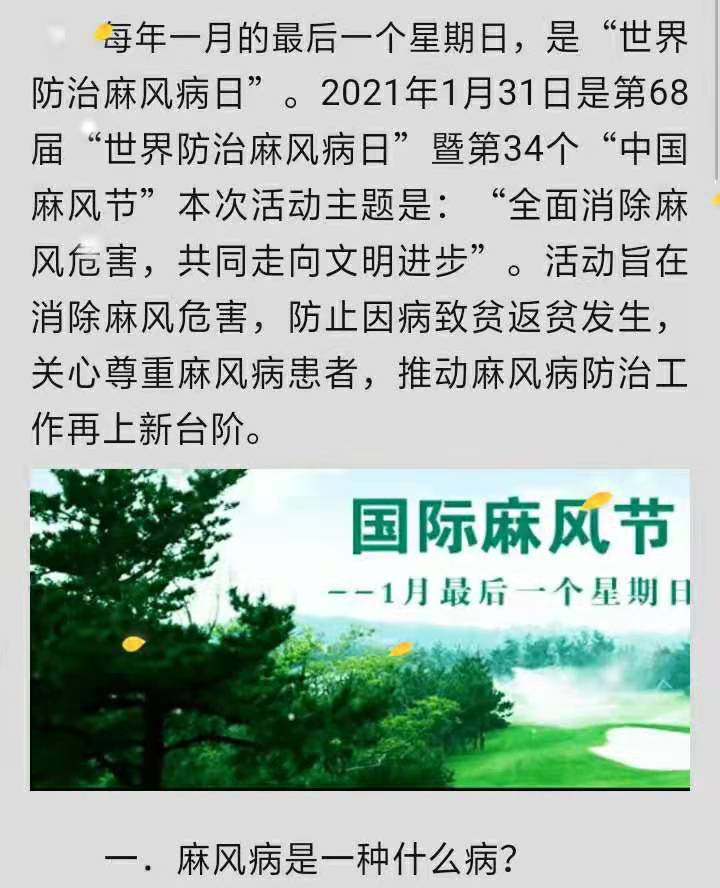
Task: Open the 国际麻风节 banner image
Action: point(360,630)
